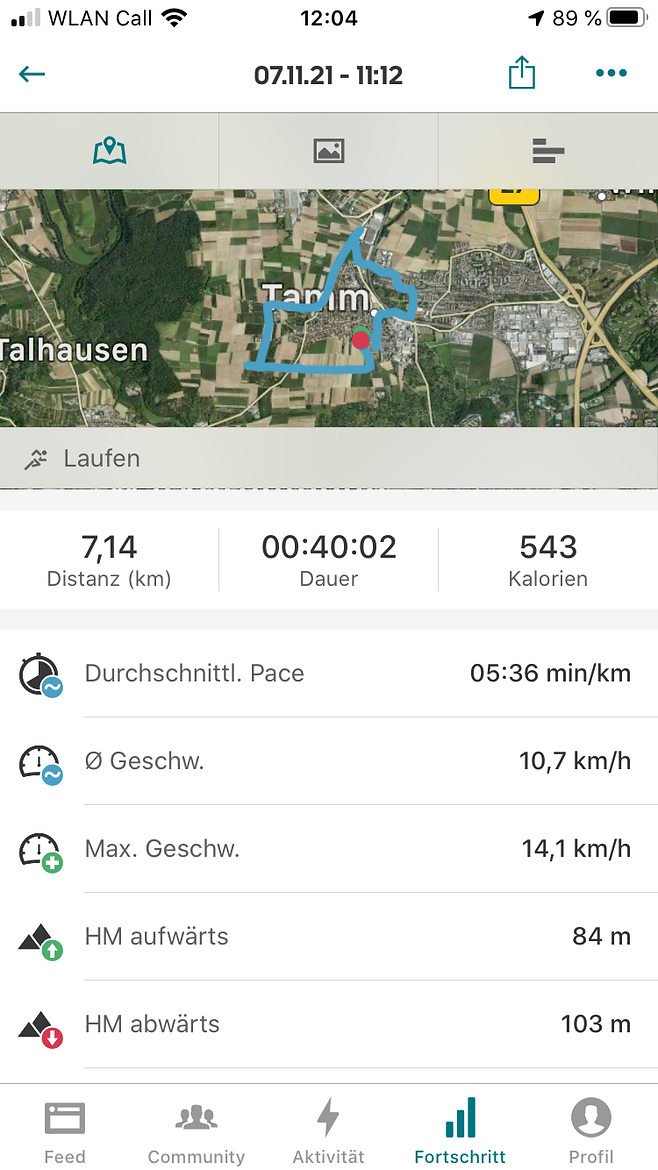Select the Fortschritt tab
Viewport: 658px width, 1170px height.
[x=460, y=1129]
